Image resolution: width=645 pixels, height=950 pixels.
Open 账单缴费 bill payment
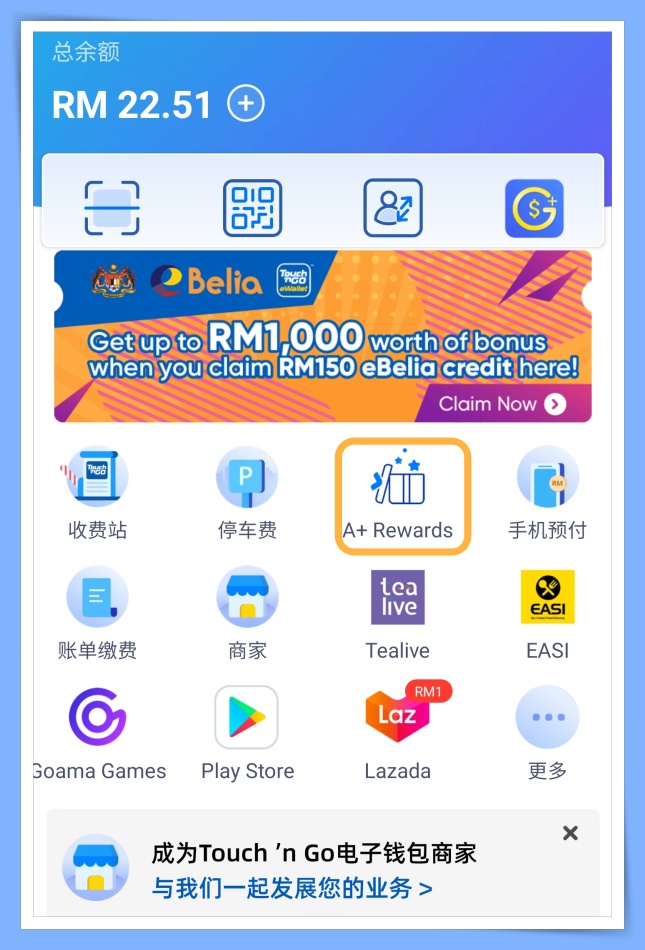(97, 614)
